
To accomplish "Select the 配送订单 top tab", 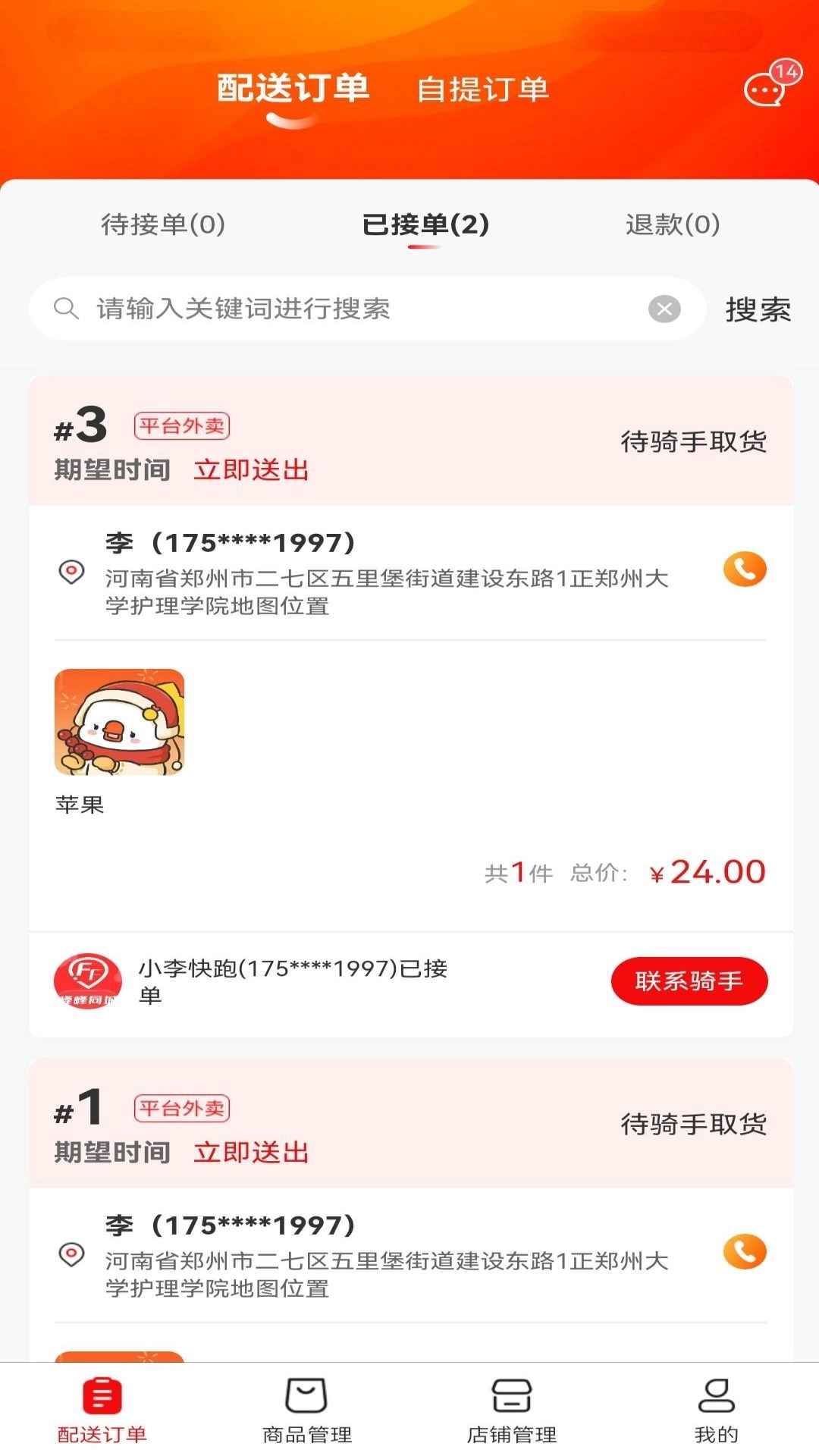I will [293, 89].
